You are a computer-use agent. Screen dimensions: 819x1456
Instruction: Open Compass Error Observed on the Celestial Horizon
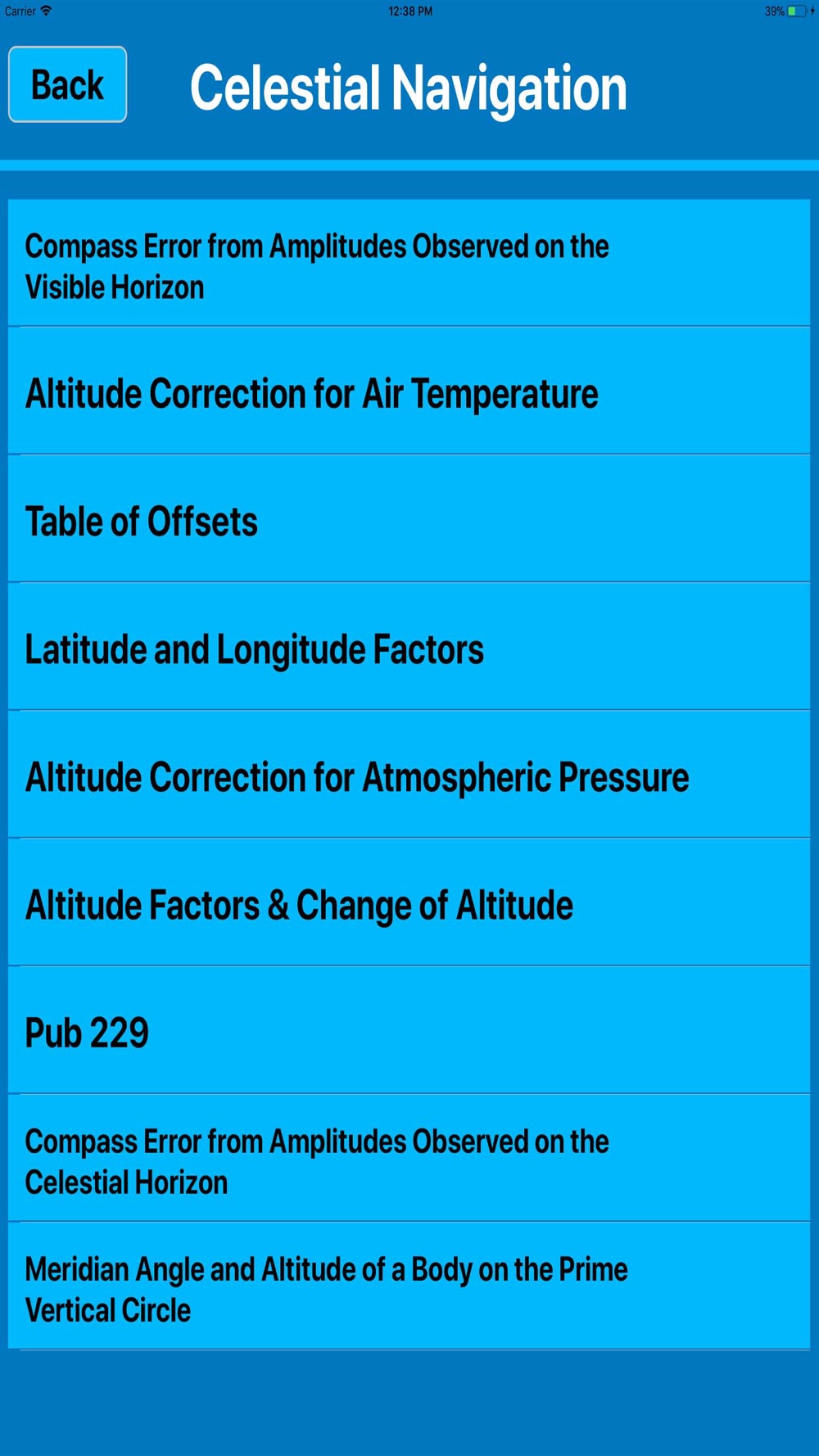click(409, 1158)
